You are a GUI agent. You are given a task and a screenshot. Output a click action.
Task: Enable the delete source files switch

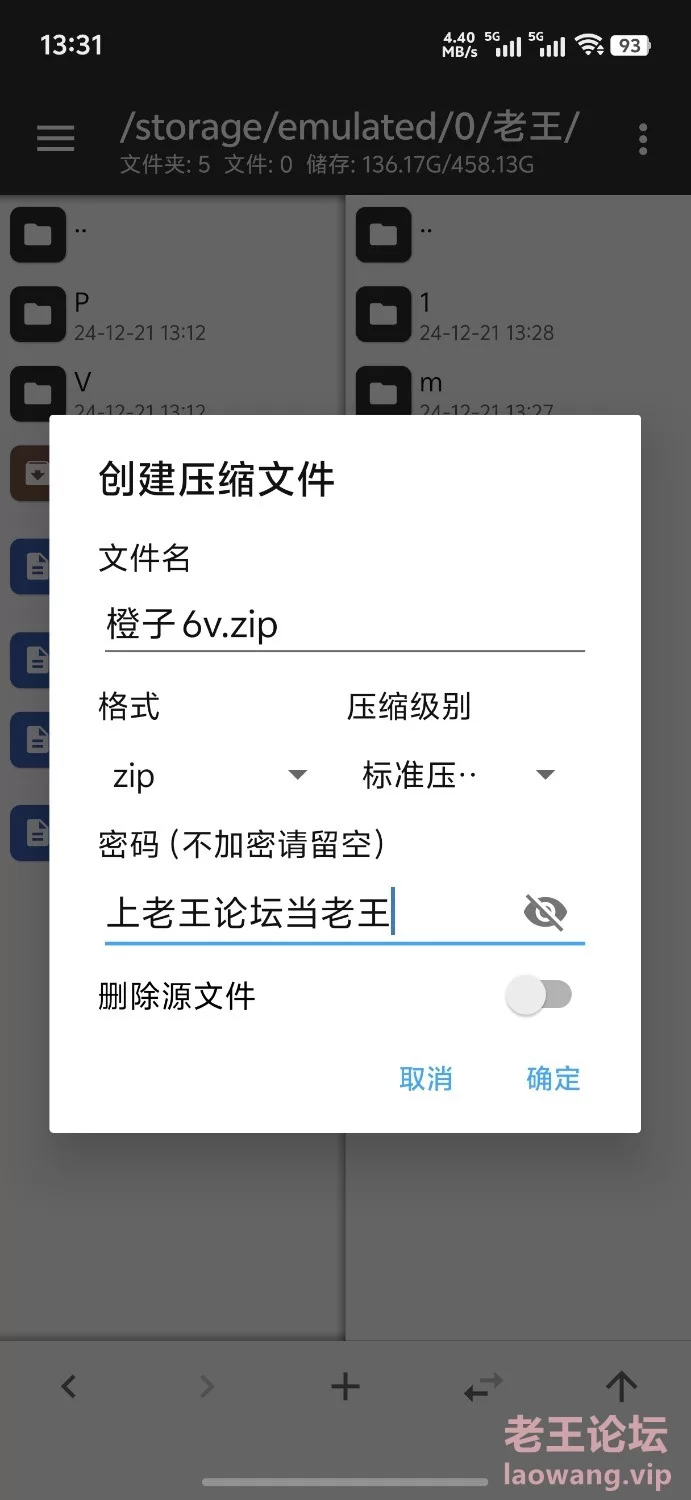(540, 995)
